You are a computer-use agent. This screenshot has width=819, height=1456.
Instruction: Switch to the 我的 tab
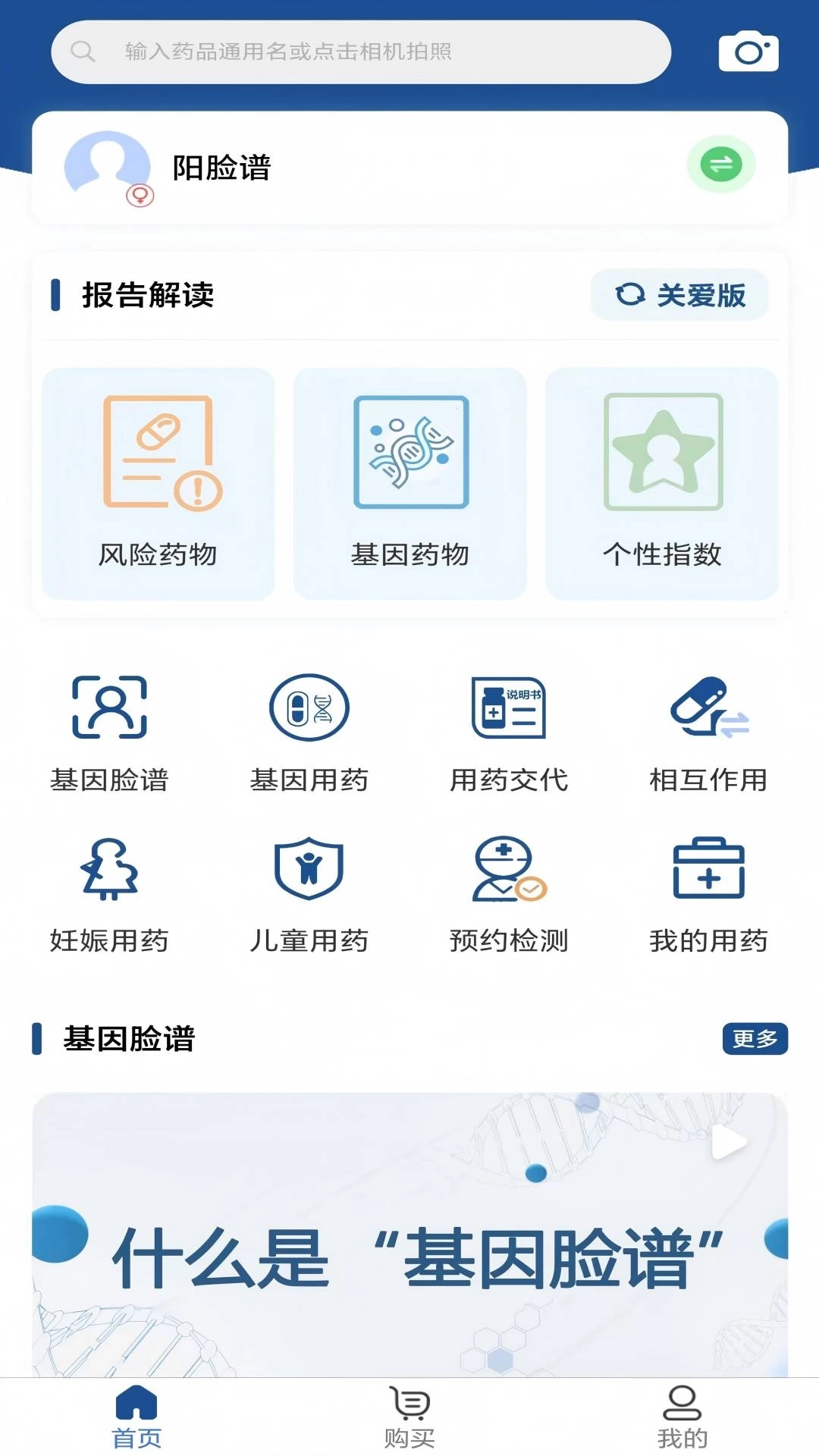click(x=682, y=1417)
